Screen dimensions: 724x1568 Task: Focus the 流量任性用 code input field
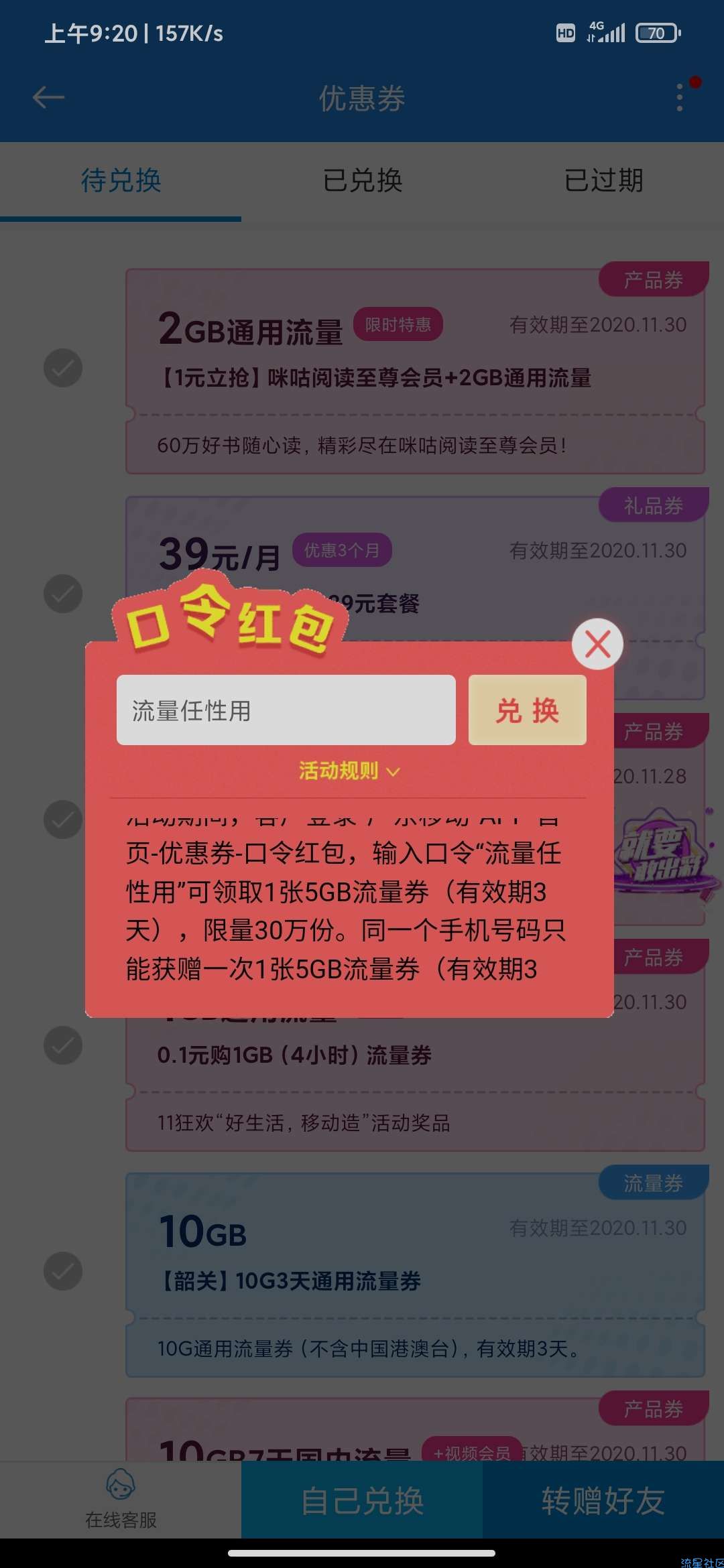(x=286, y=710)
